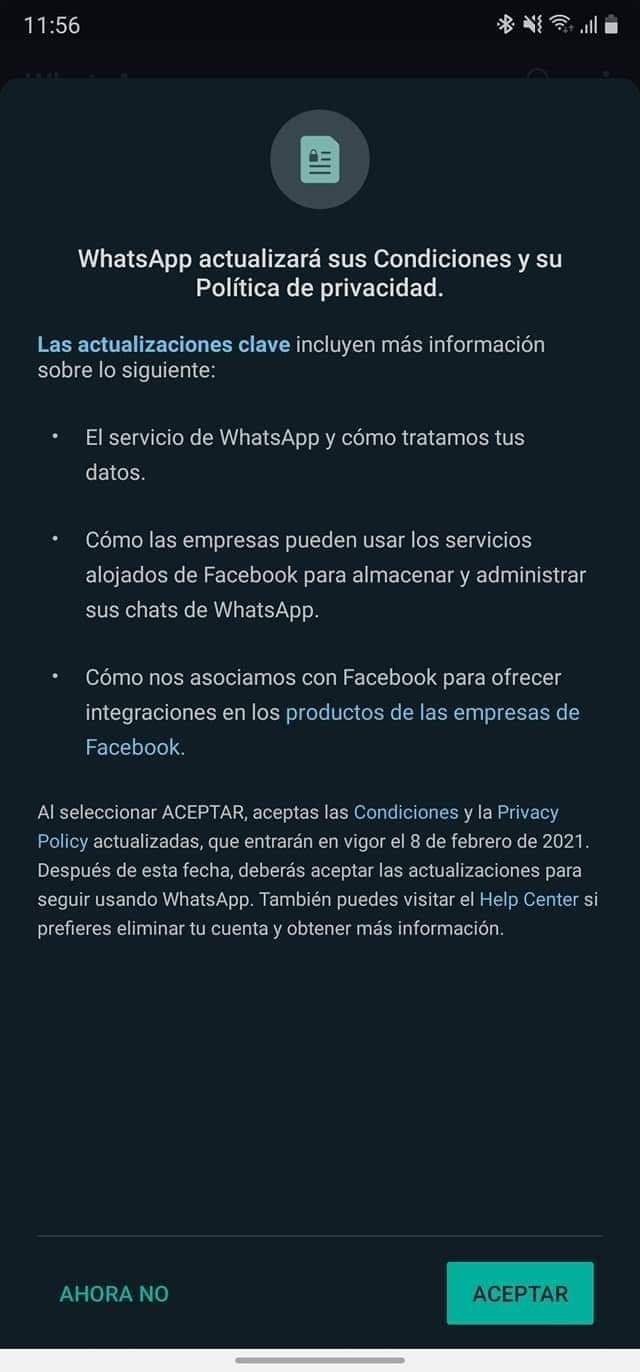The image size is (640, 1372).
Task: Open the Condiciones link
Action: coord(406,812)
